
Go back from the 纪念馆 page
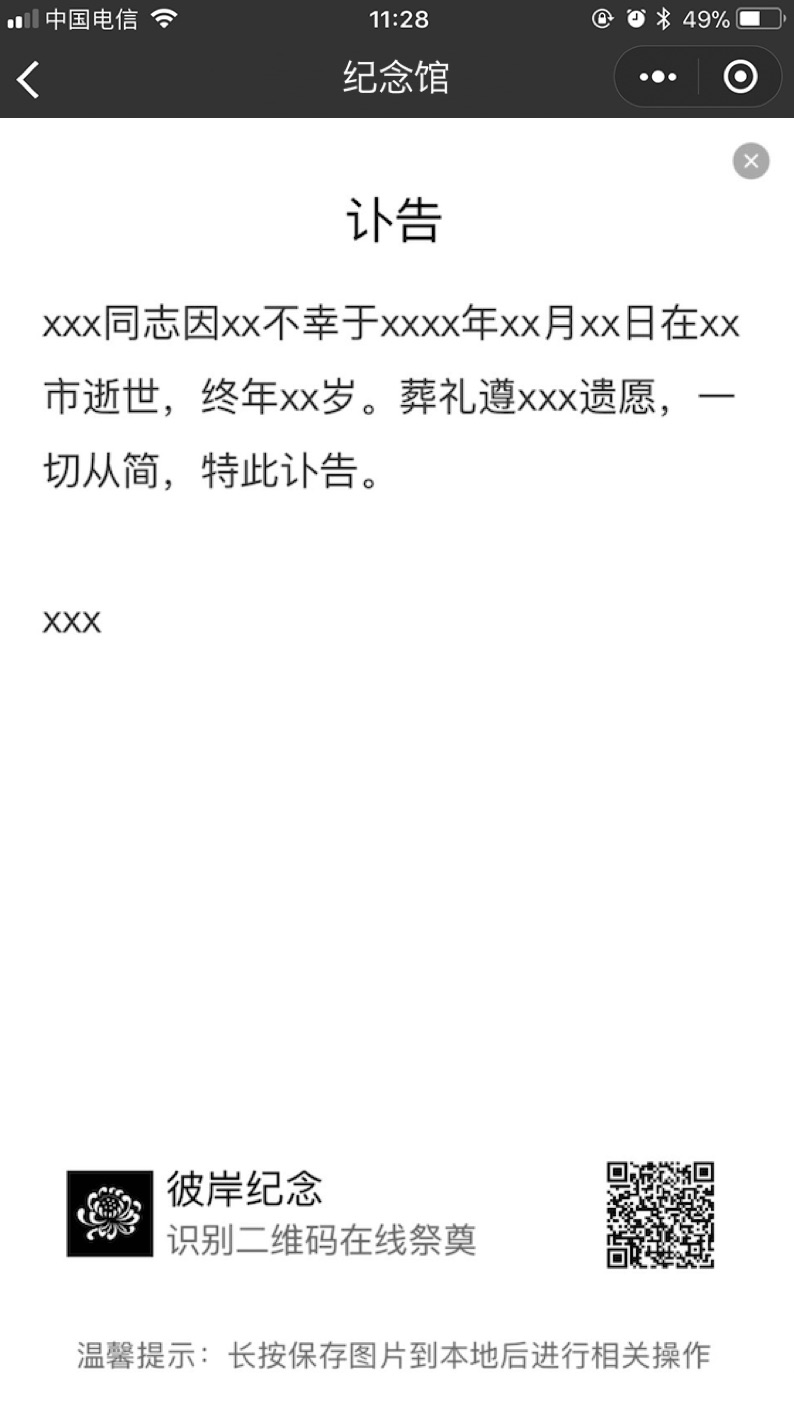click(28, 78)
